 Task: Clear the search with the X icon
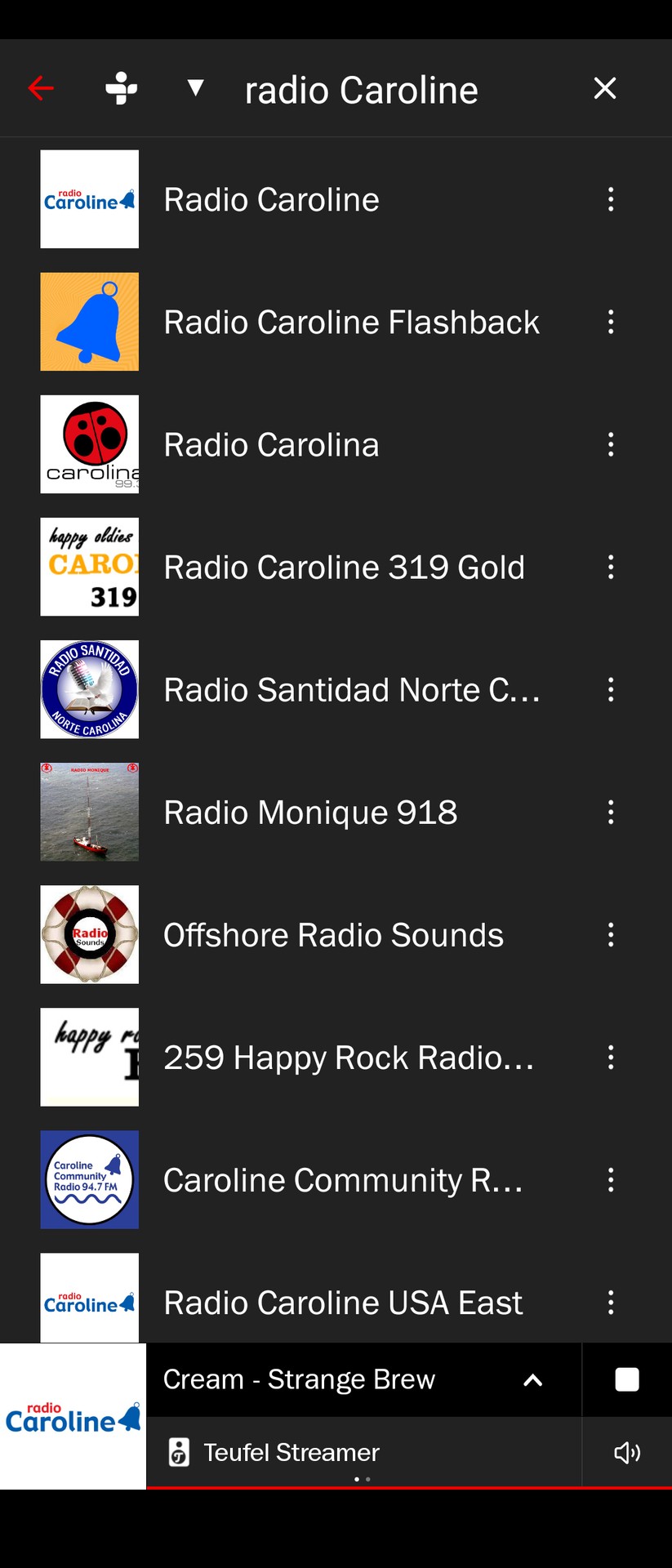(603, 87)
